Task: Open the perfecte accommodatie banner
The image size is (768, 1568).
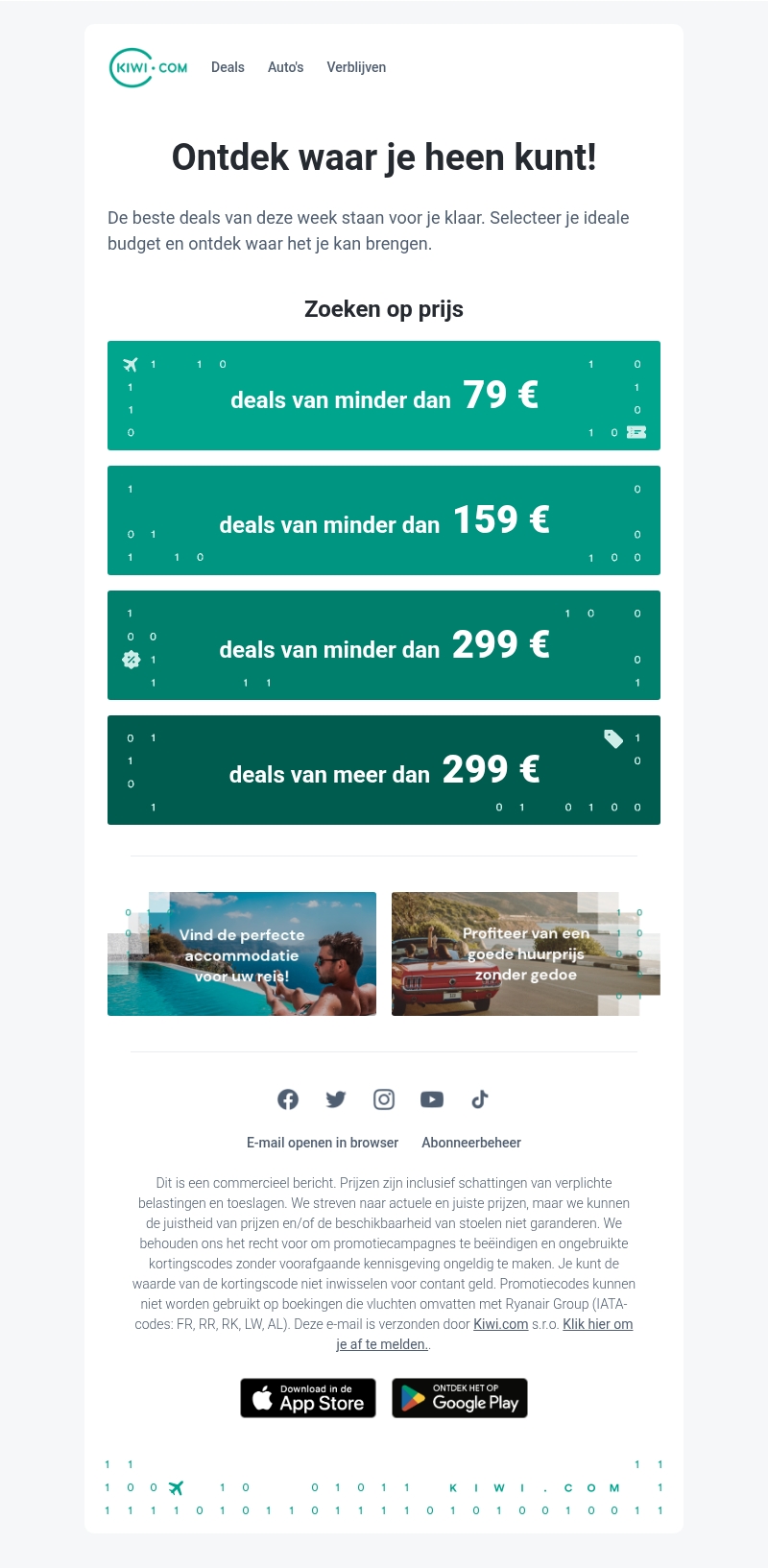Action: [x=242, y=953]
